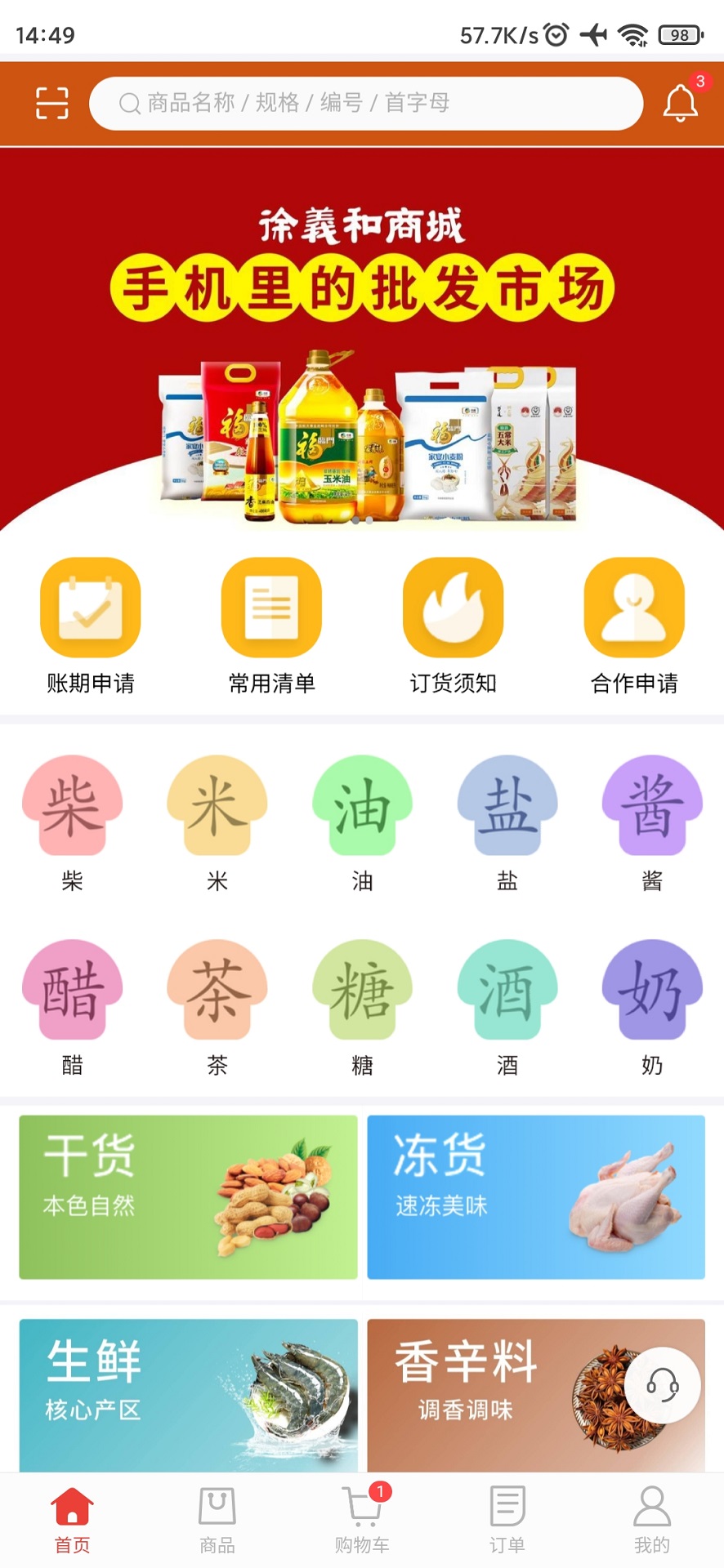
Task: Tap the floating customer service headset icon
Action: (663, 1384)
